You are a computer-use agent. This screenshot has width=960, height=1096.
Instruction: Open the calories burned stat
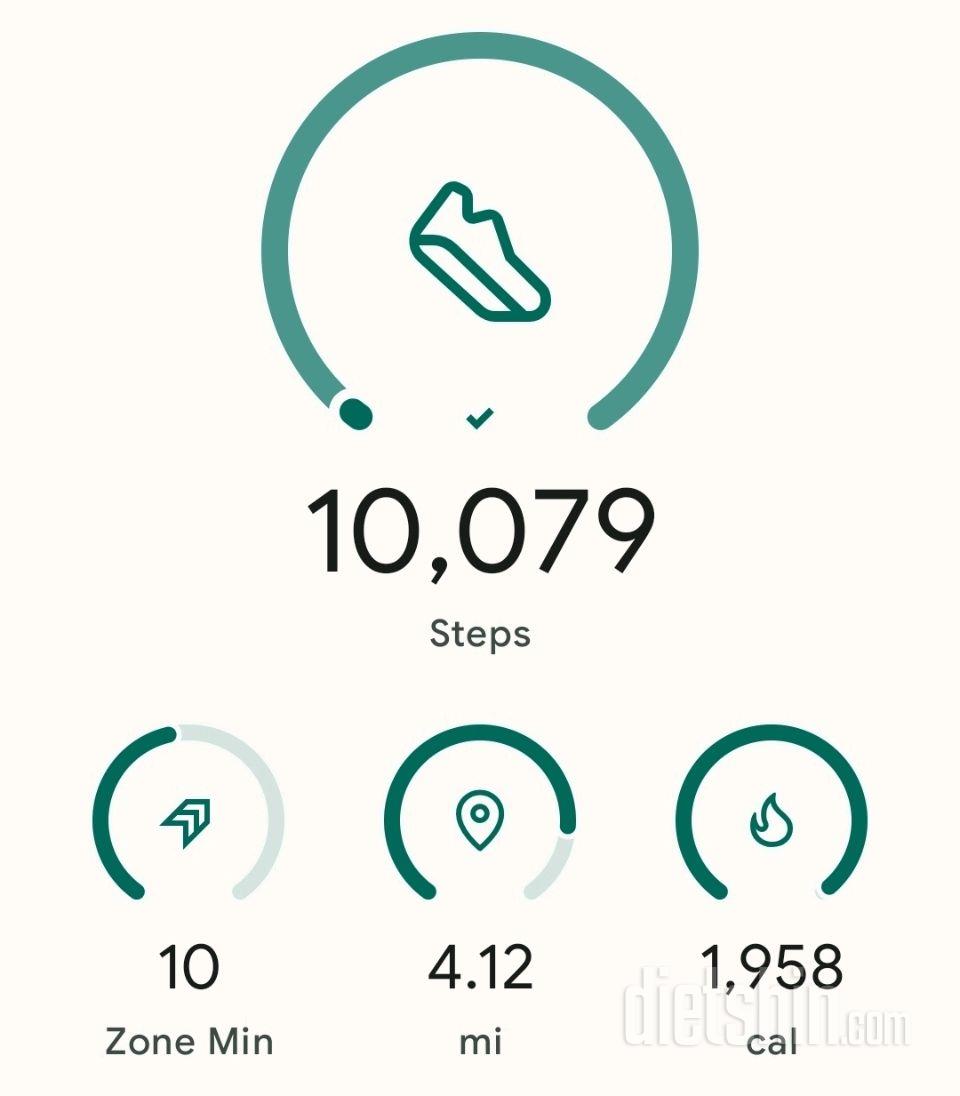[771, 822]
